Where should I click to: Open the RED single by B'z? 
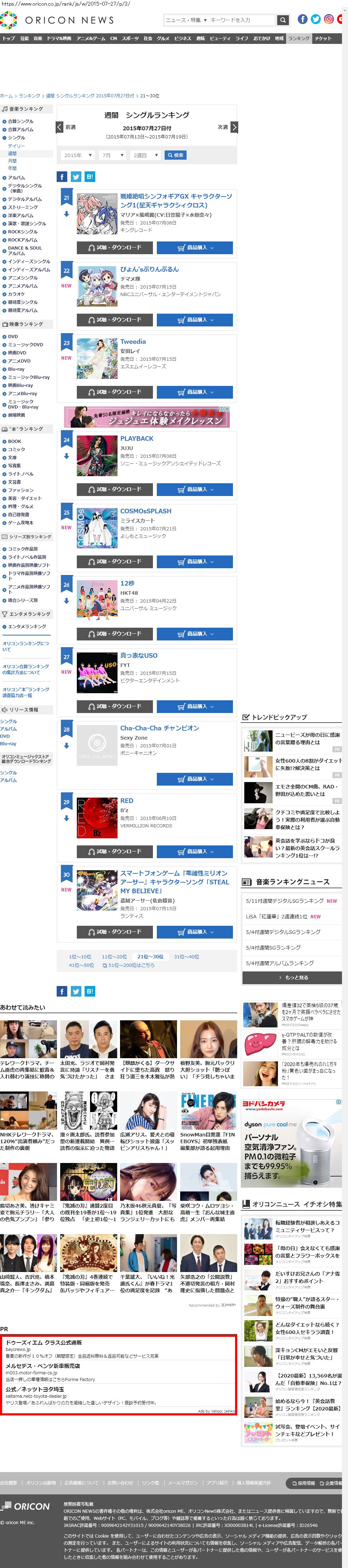click(126, 800)
